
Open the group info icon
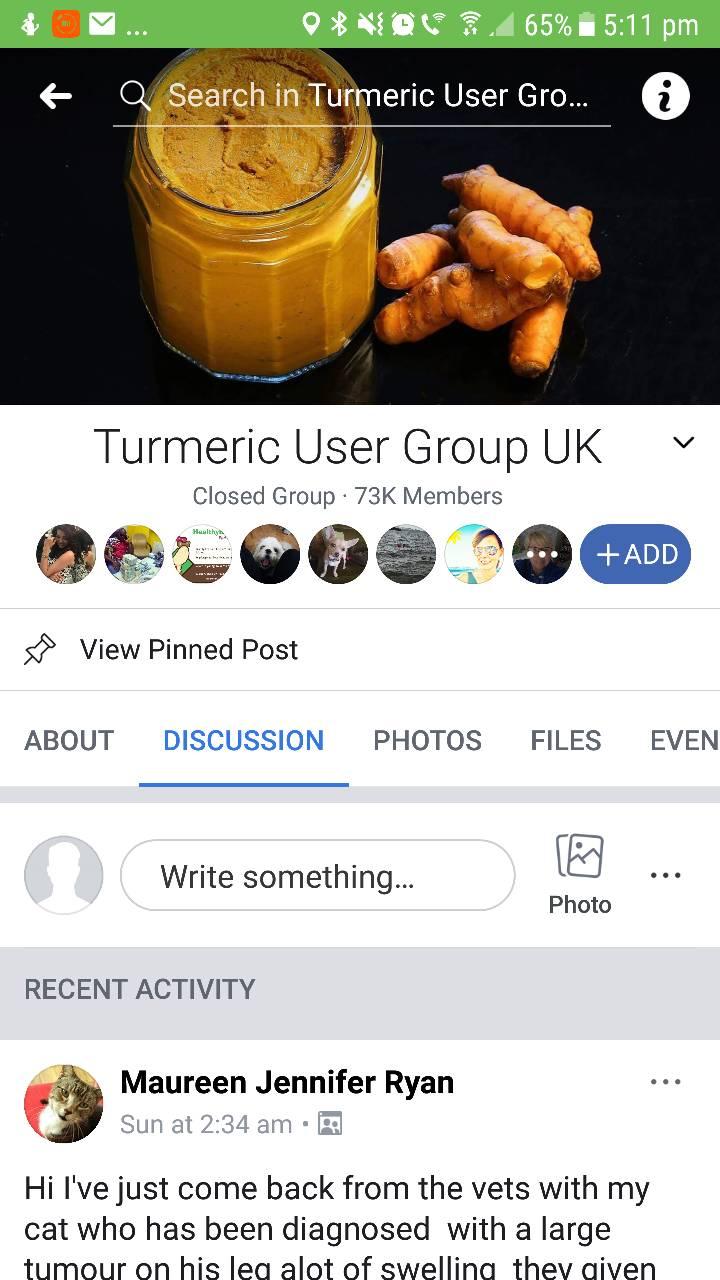665,96
